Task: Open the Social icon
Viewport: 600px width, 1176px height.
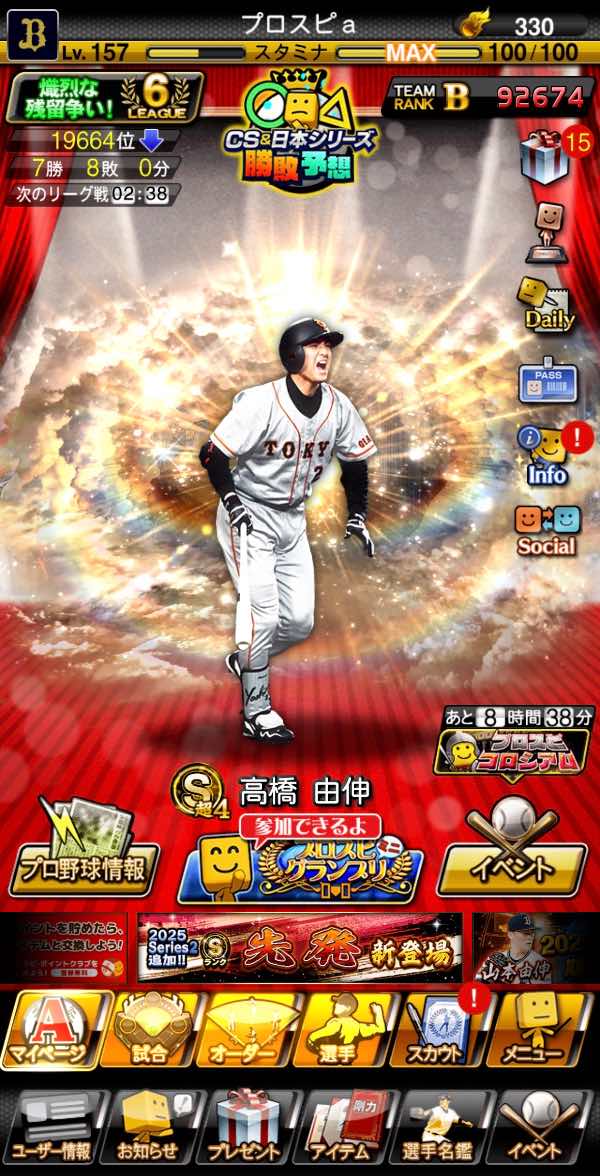Action: click(546, 530)
